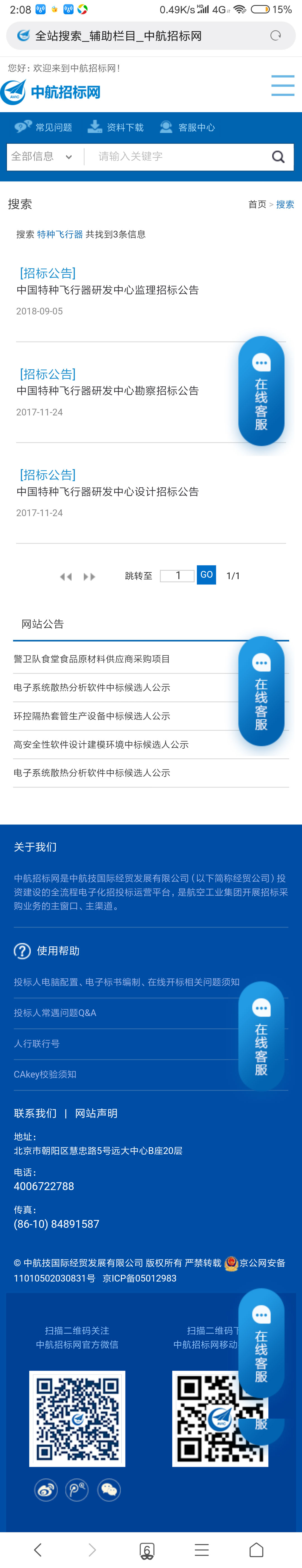Screen dimensions: 302x1568
Task: Open the Weibo icon in footer
Action: click(46, 1490)
